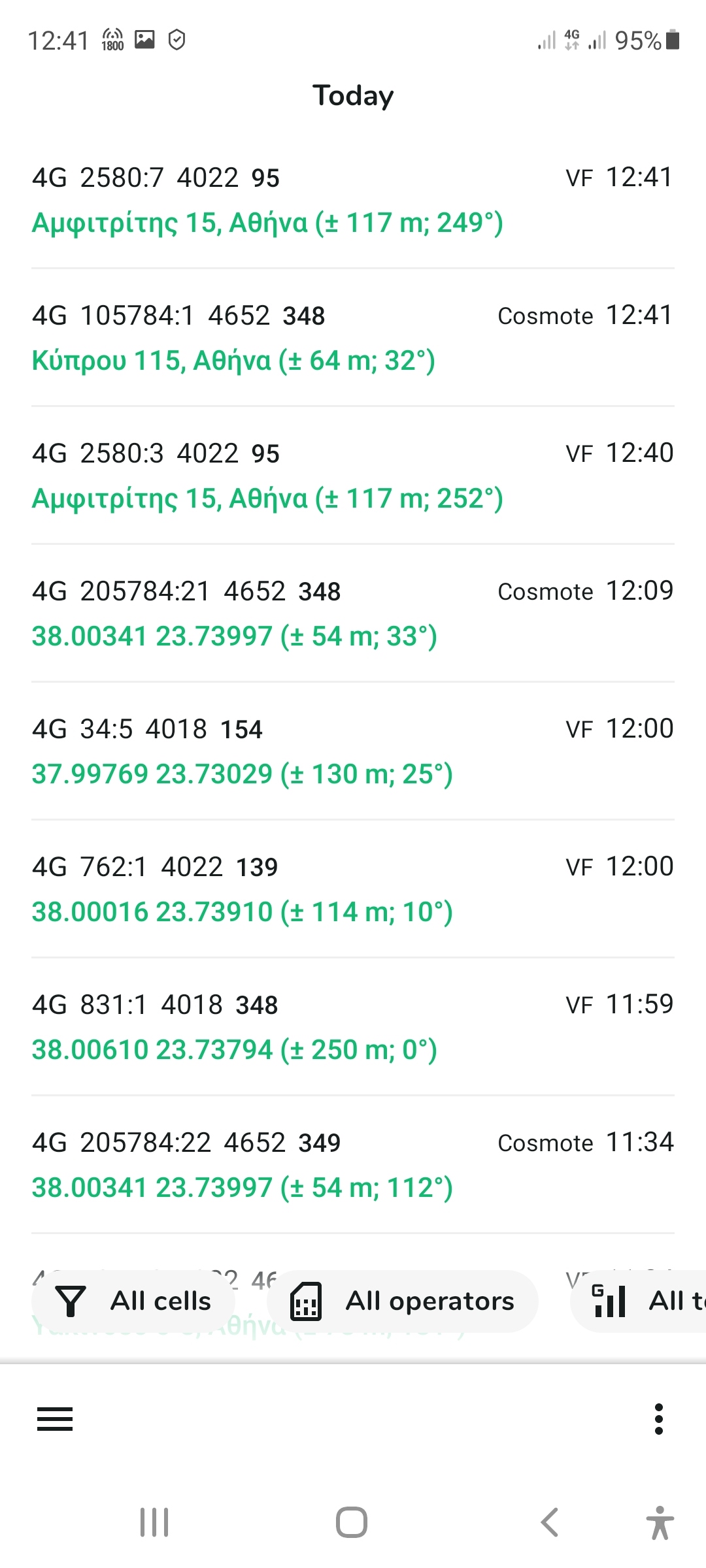This screenshot has width=706, height=1568.
Task: Open the hamburger drawer menu
Action: click(55, 1419)
